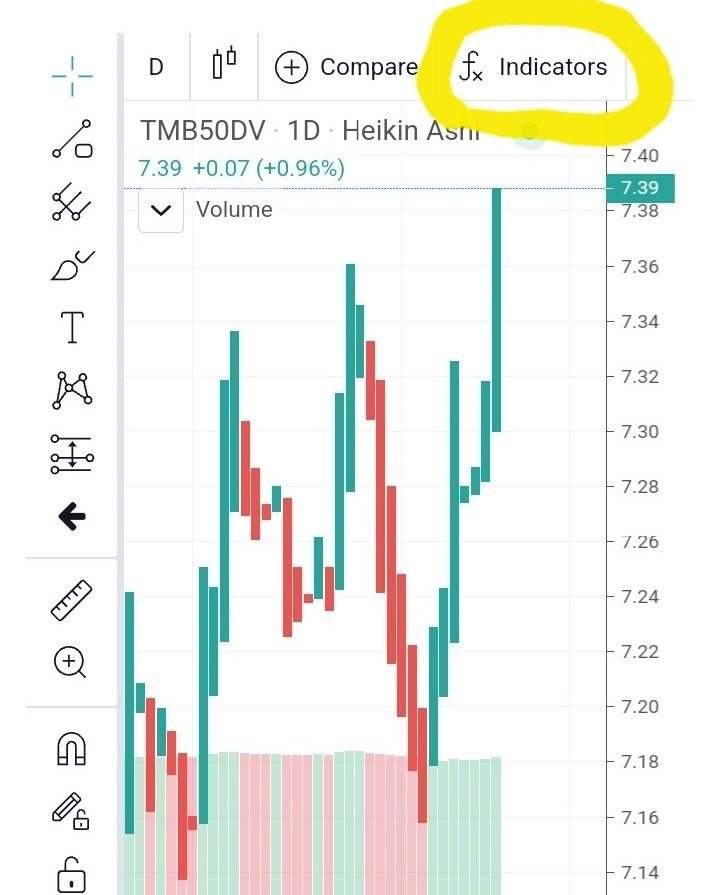
Task: Toggle the magnet mode
Action: (x=72, y=748)
